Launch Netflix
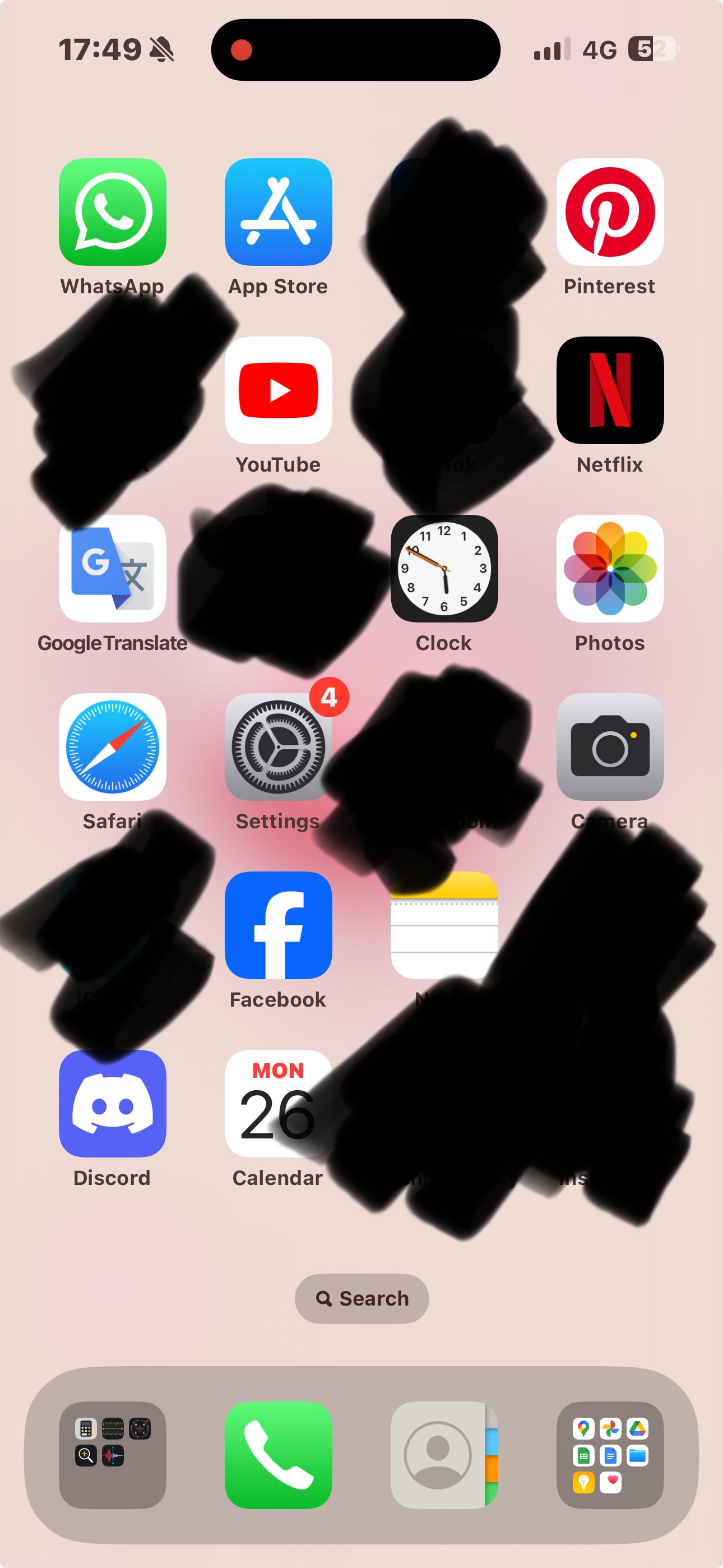This screenshot has height=1568, width=723. click(x=610, y=393)
